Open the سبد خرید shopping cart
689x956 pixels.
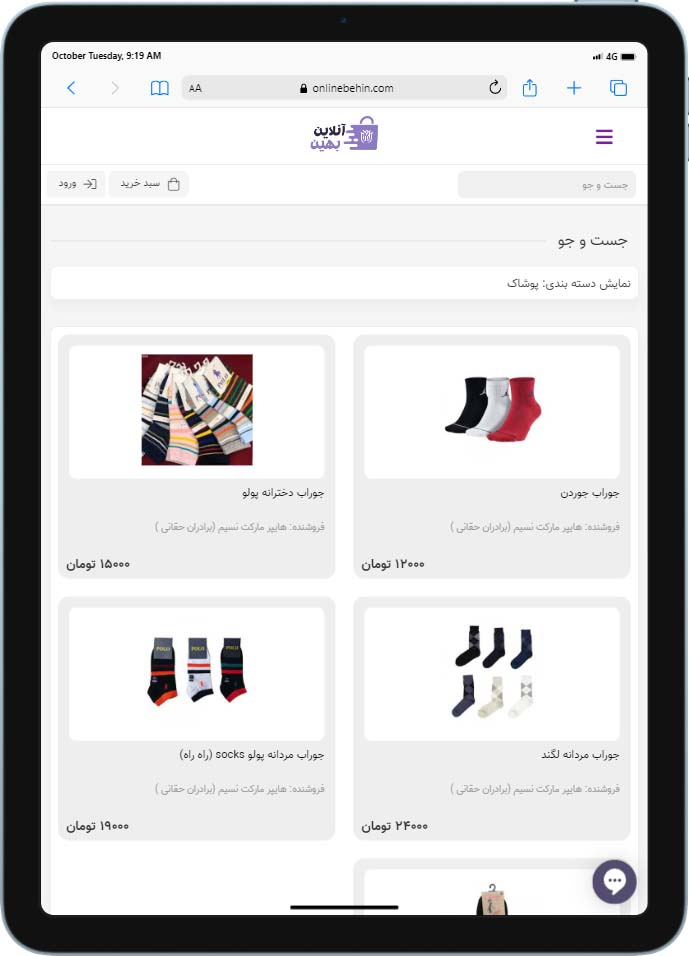148,184
